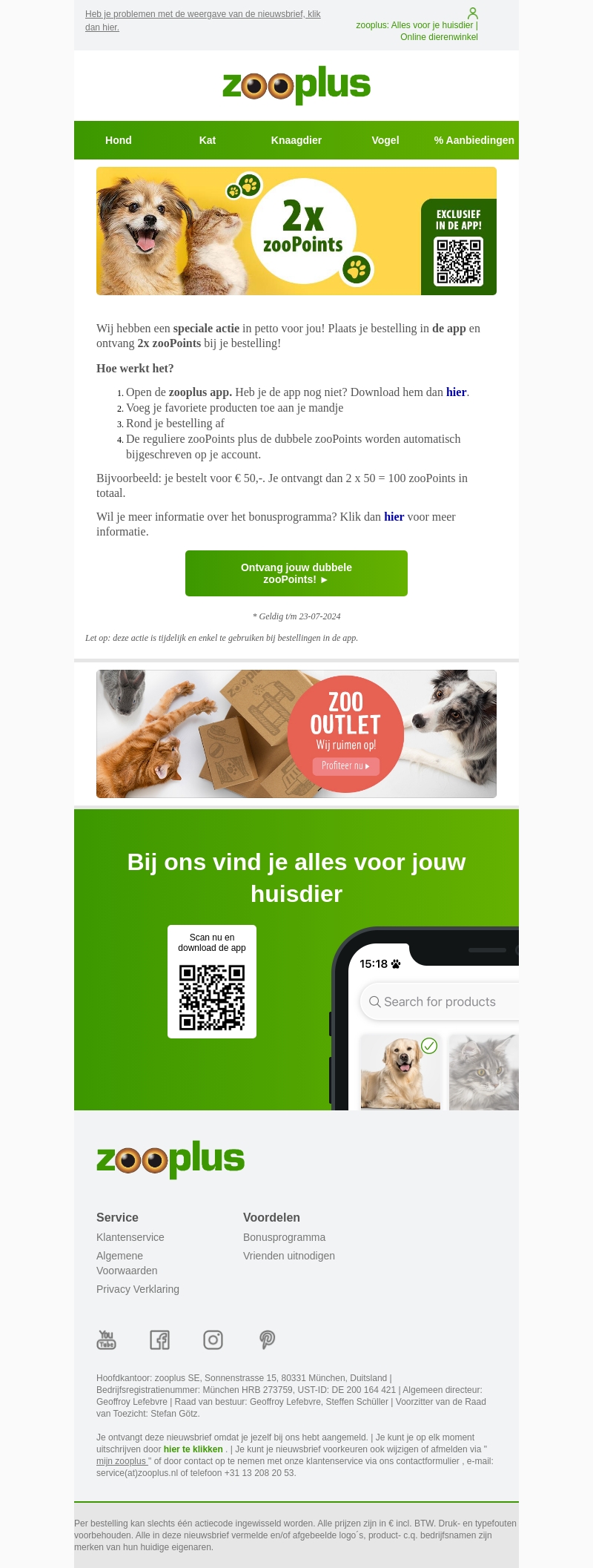Open the Kat category
Image resolution: width=593 pixels, height=1568 pixels.
tap(208, 140)
